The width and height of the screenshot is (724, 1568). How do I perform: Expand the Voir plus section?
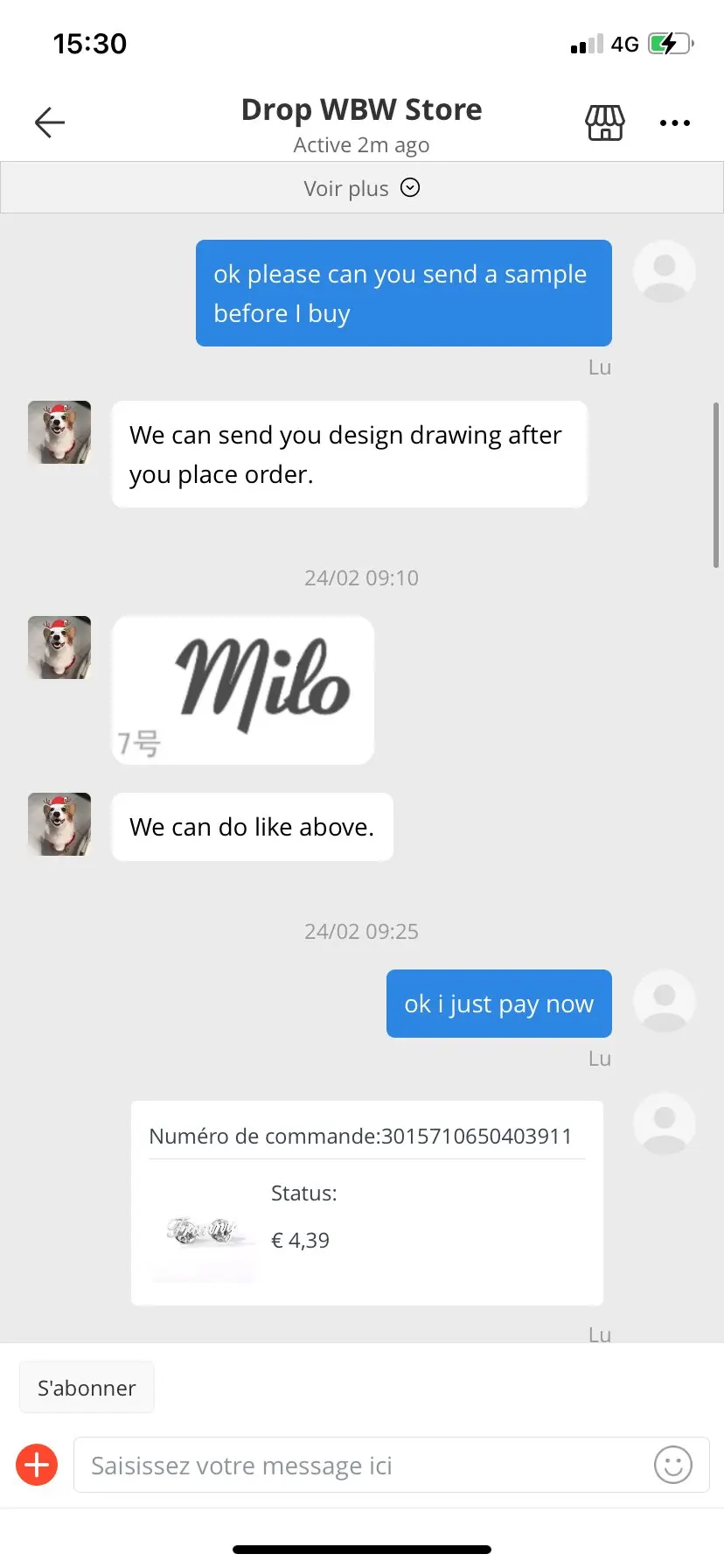click(362, 188)
